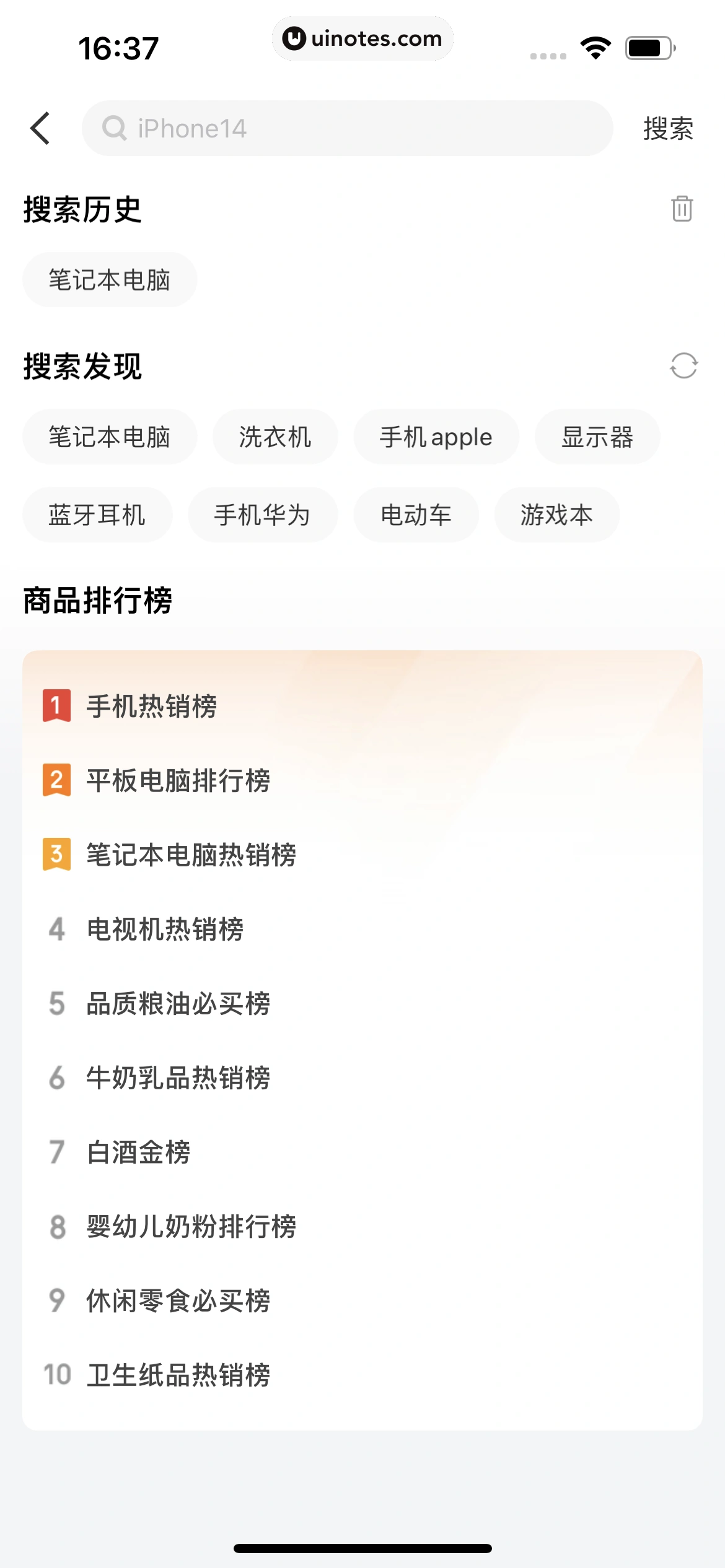This screenshot has width=725, height=1568.
Task: Select the 电动车 chip
Action: [x=416, y=515]
